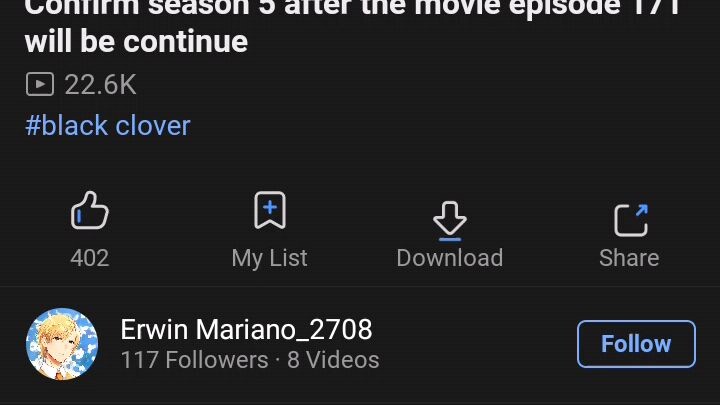Add video to My List
This screenshot has height=405, width=720.
[x=269, y=213]
